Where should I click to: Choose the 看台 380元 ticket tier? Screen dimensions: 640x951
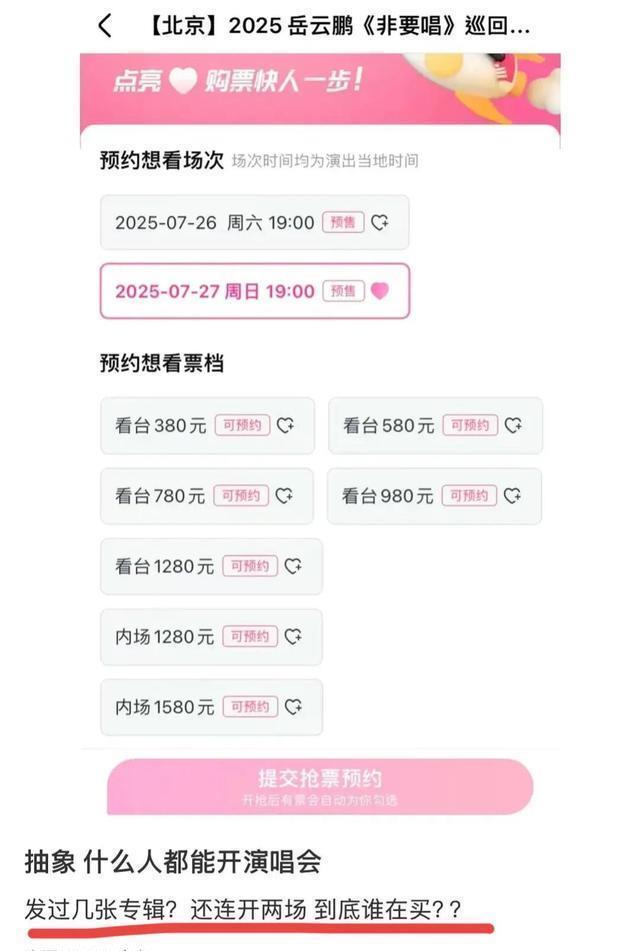[x=207, y=426]
